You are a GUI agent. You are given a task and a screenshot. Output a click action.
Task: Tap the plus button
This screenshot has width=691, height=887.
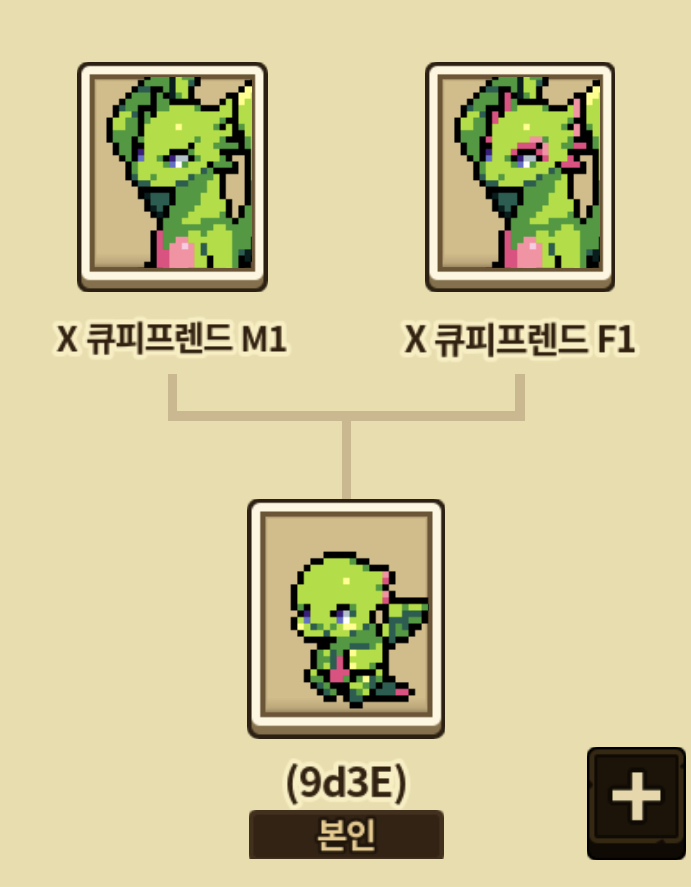637,801
